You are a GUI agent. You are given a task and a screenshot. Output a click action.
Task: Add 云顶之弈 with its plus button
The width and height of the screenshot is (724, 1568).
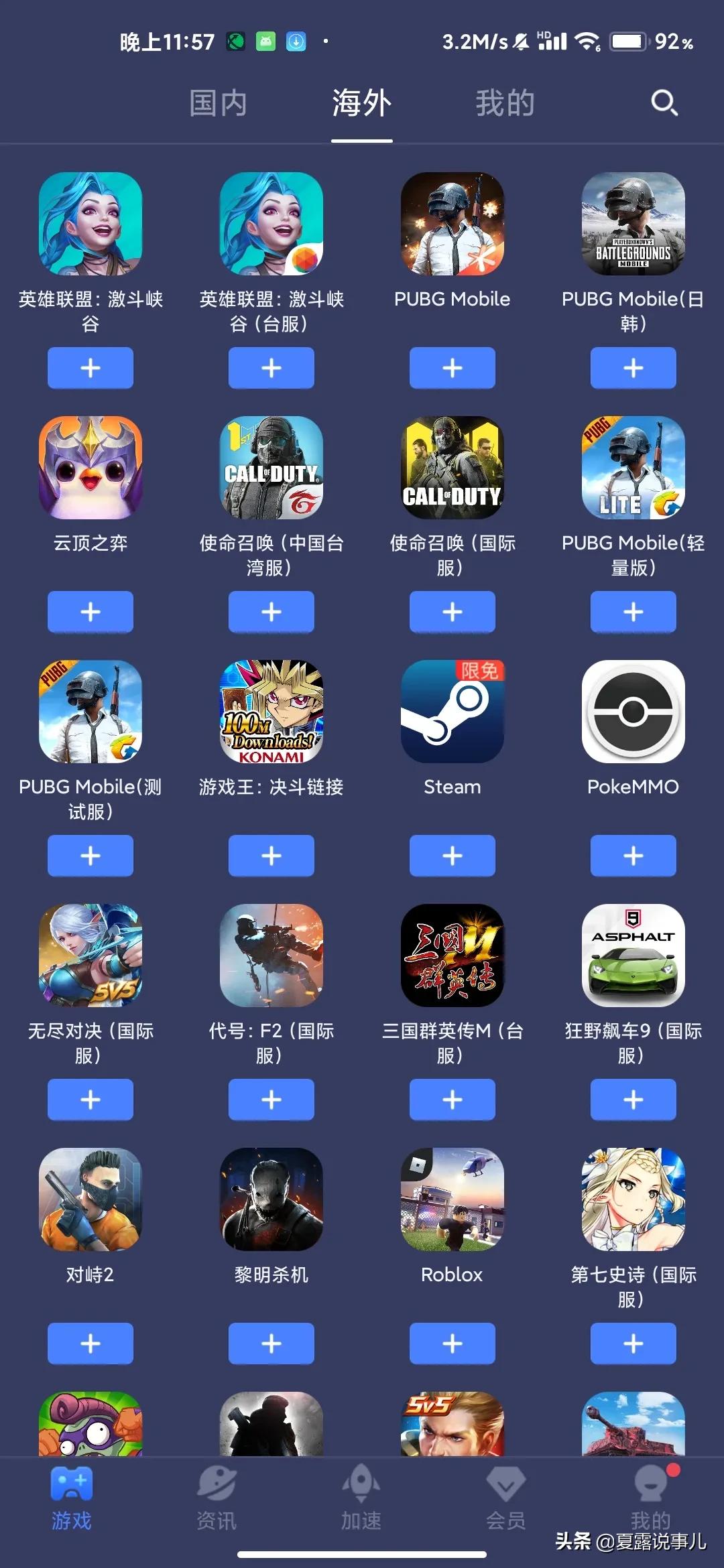pos(90,612)
